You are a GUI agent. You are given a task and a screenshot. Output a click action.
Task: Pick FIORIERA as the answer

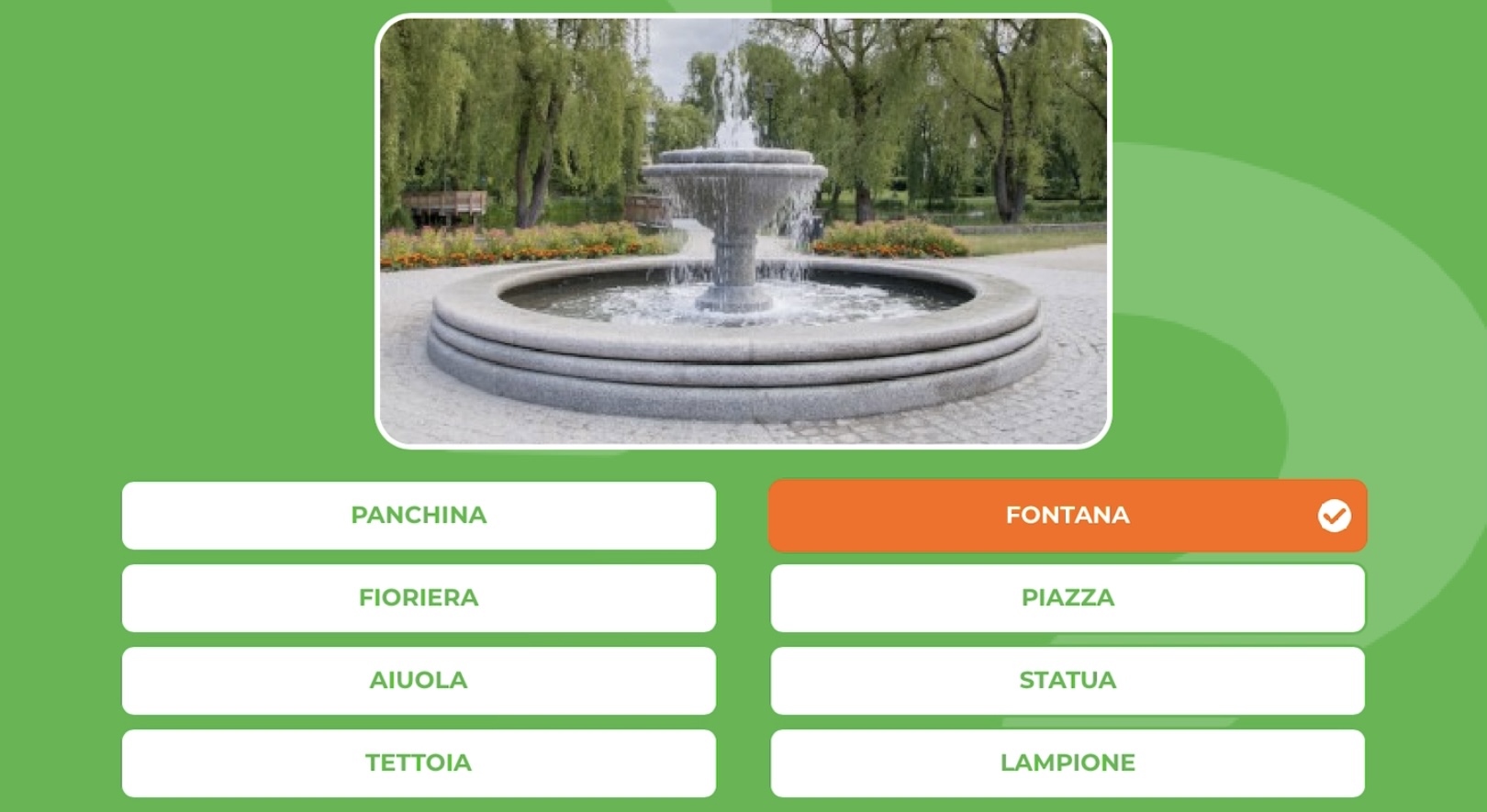point(419,598)
